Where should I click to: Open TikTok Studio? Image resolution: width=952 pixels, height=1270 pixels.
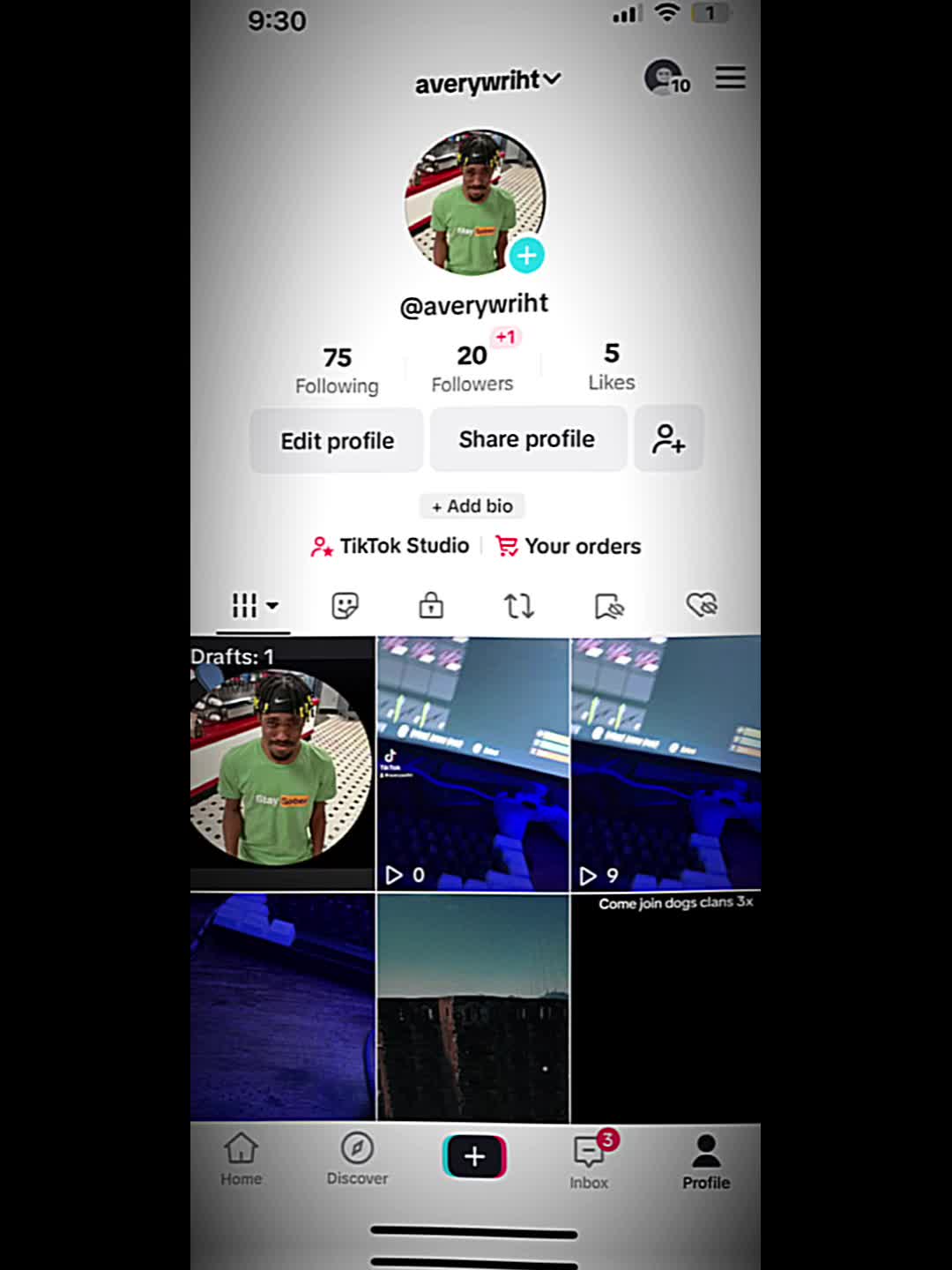(390, 546)
